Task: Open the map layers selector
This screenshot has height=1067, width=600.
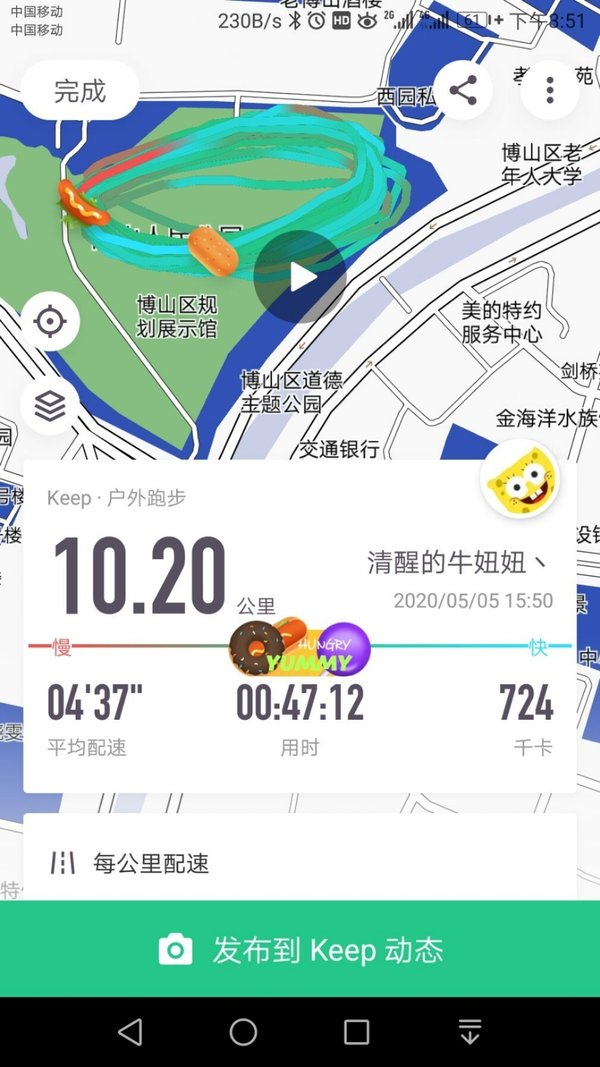Action: point(50,405)
